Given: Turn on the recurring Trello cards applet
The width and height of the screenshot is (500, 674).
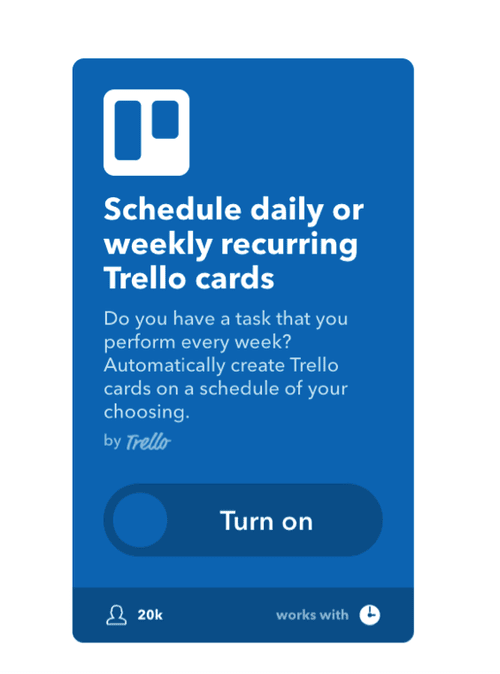Looking at the screenshot, I should pos(243,520).
